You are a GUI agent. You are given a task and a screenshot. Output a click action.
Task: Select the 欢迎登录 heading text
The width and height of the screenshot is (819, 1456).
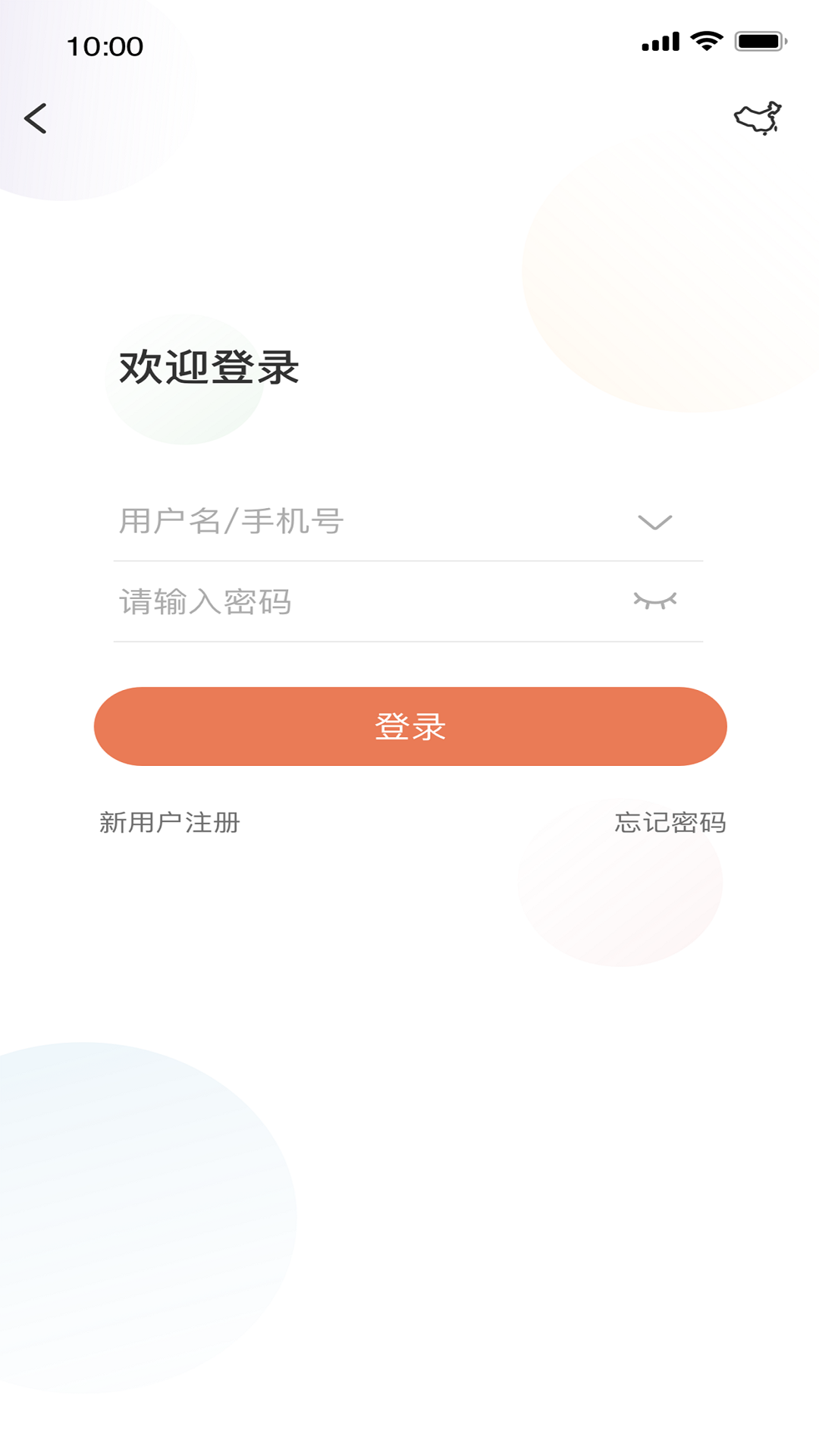click(210, 367)
